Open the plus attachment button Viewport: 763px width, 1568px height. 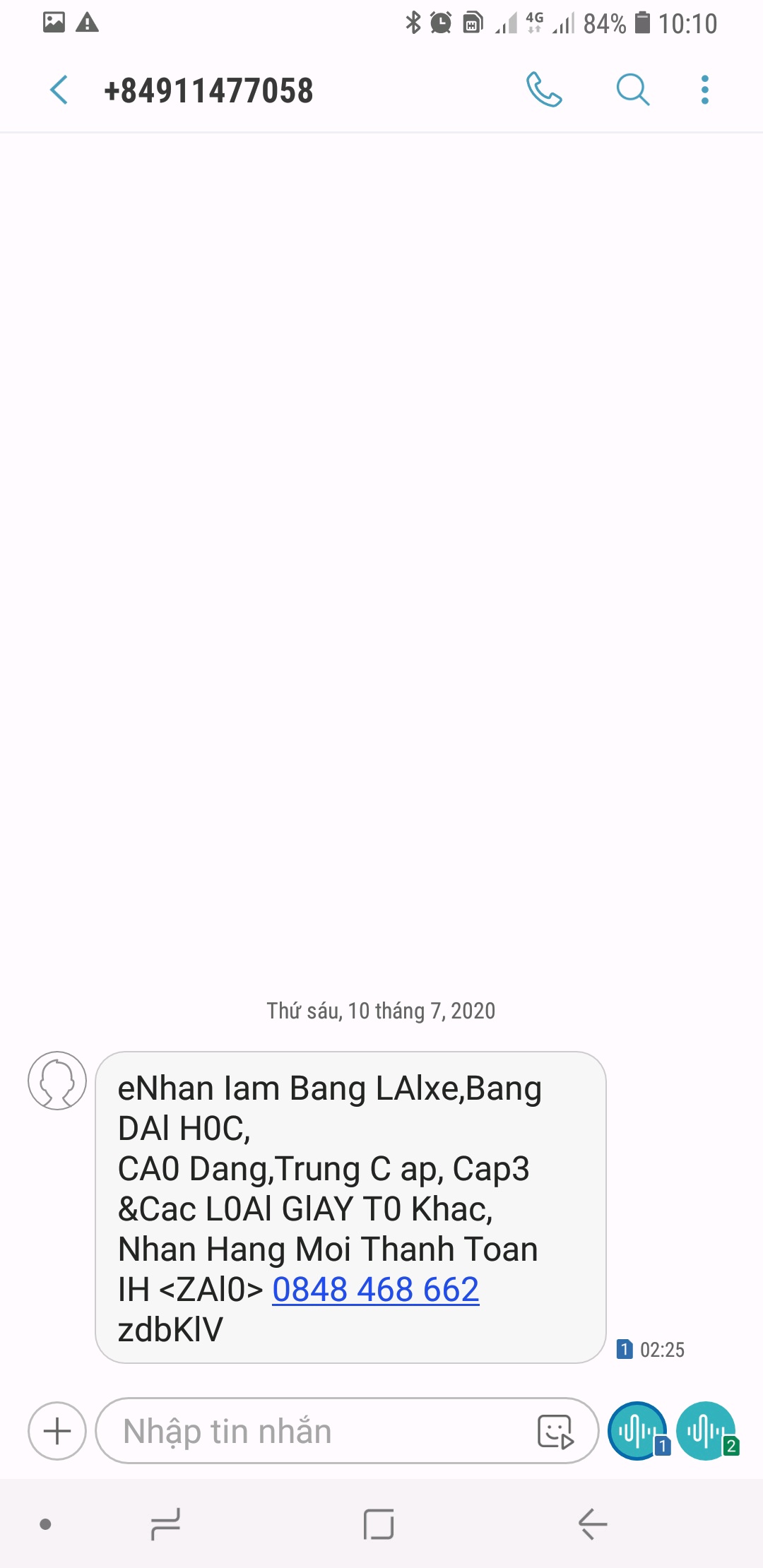click(x=57, y=1431)
